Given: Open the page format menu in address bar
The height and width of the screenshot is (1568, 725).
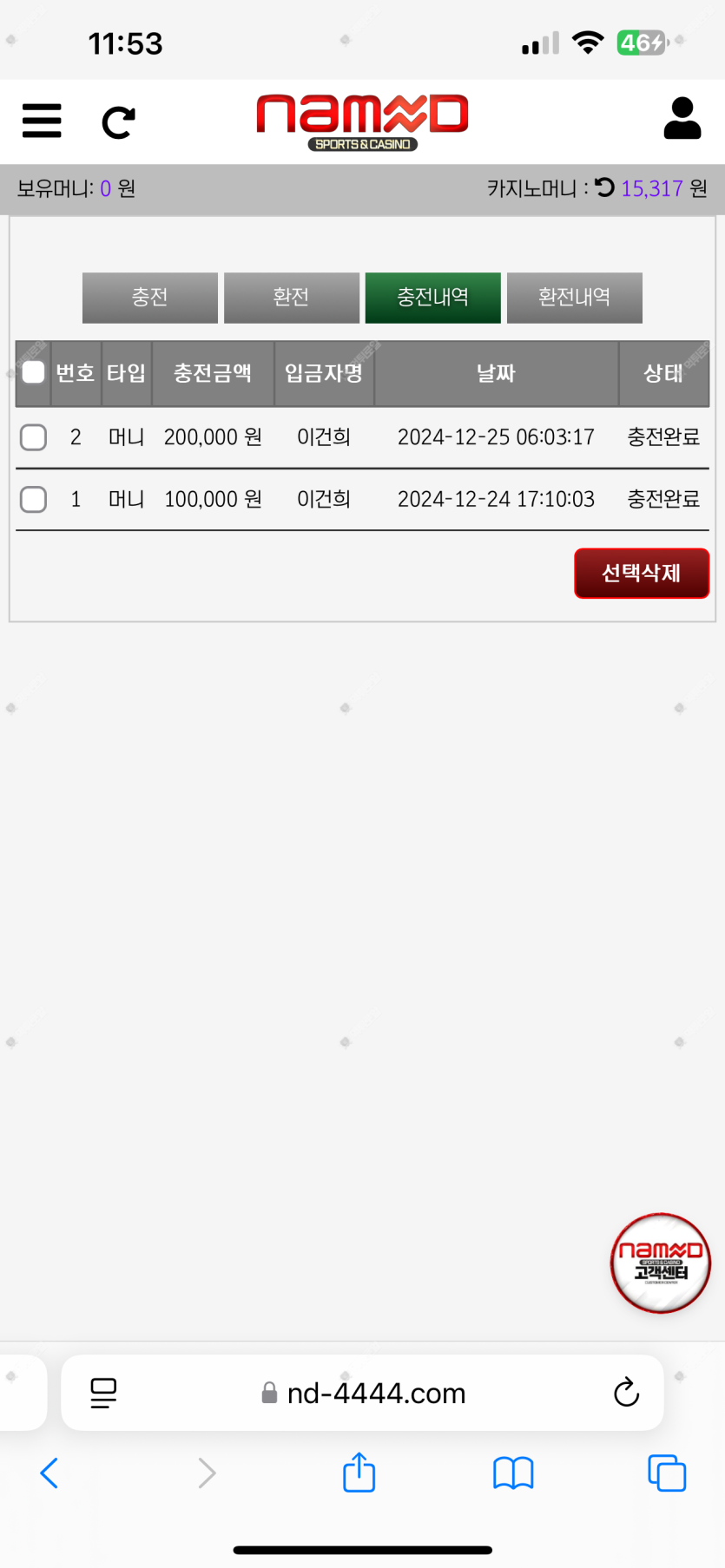Looking at the screenshot, I should tap(103, 1393).
